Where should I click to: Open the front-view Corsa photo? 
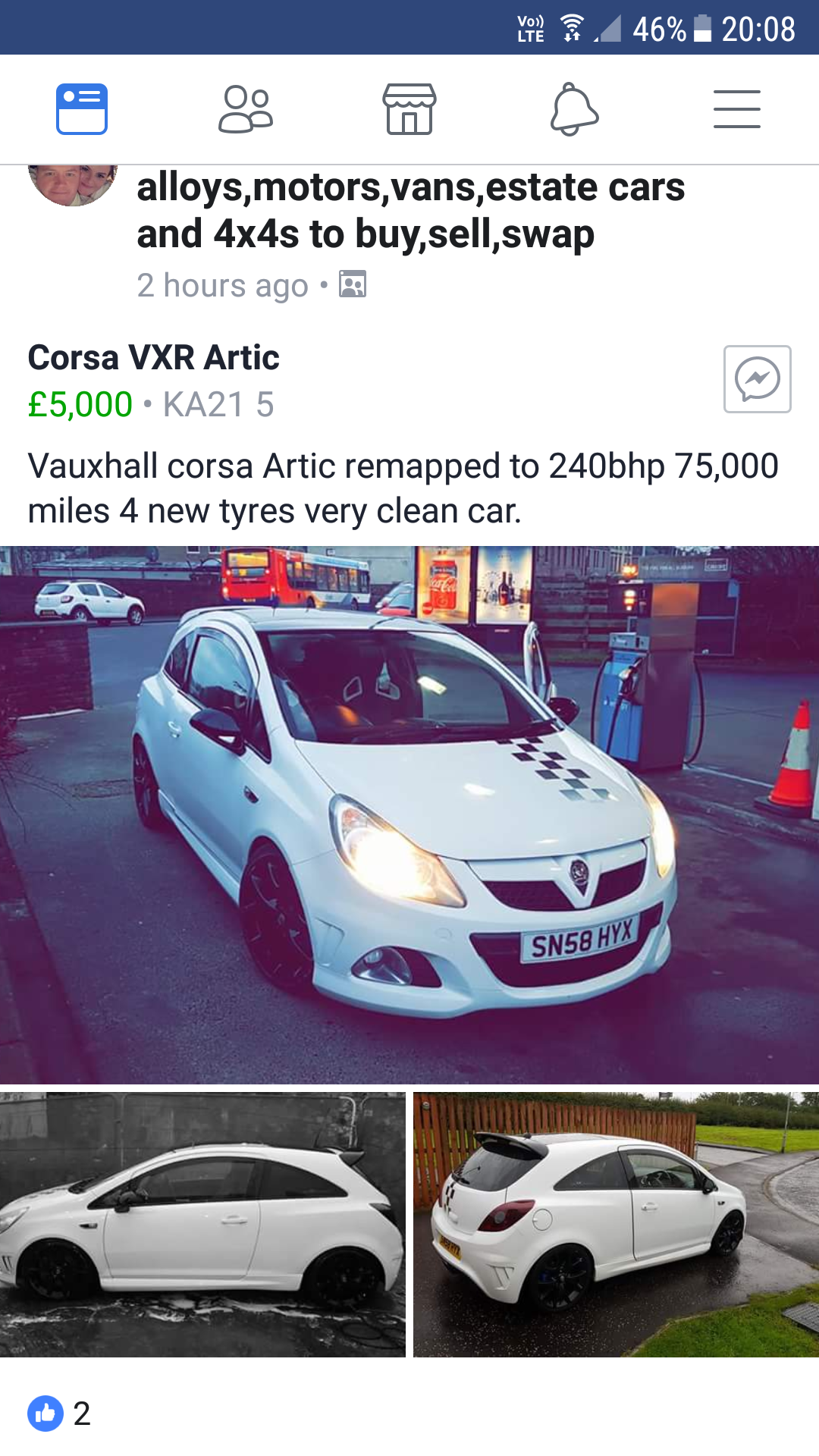(409, 814)
